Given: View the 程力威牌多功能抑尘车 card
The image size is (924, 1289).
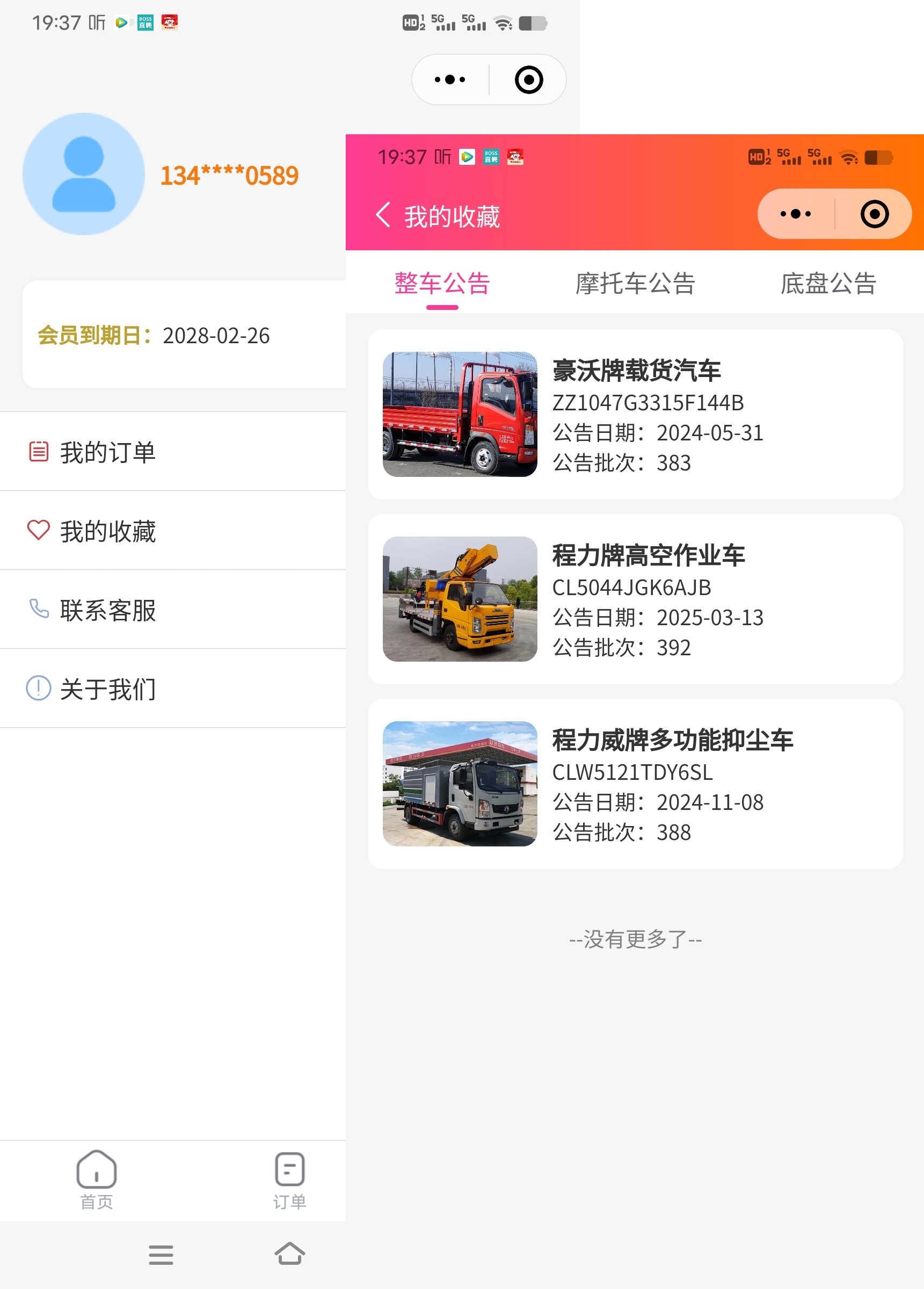Looking at the screenshot, I should pos(635,784).
